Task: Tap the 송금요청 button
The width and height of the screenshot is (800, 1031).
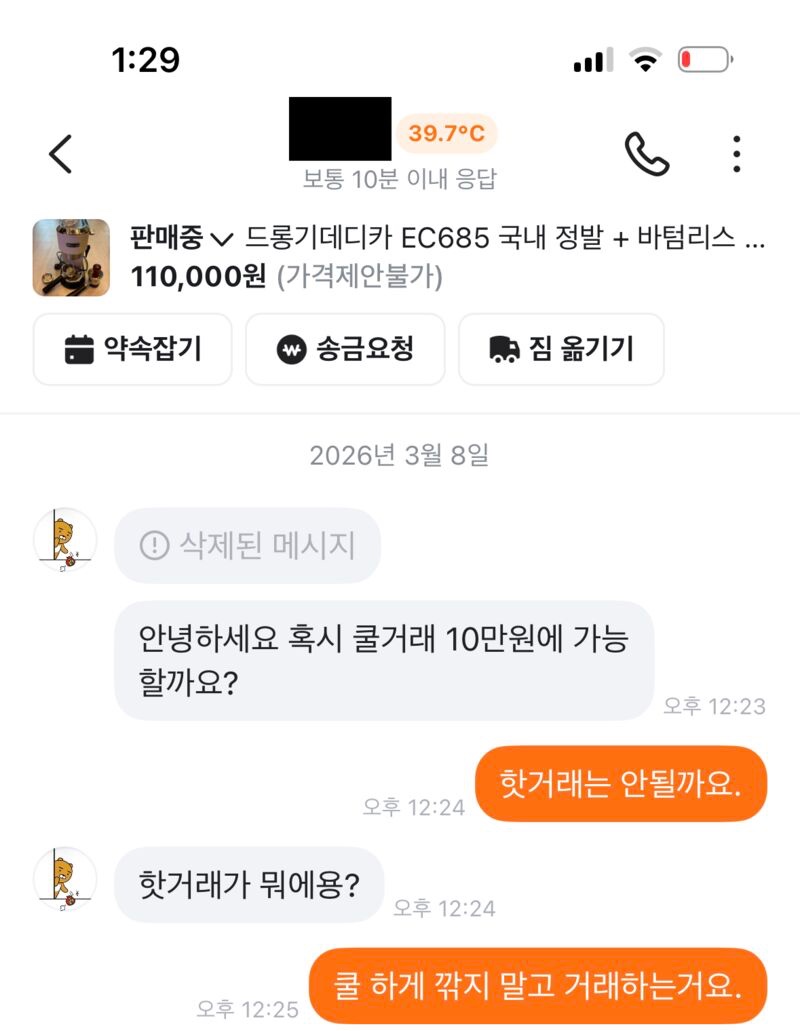Action: point(345,349)
